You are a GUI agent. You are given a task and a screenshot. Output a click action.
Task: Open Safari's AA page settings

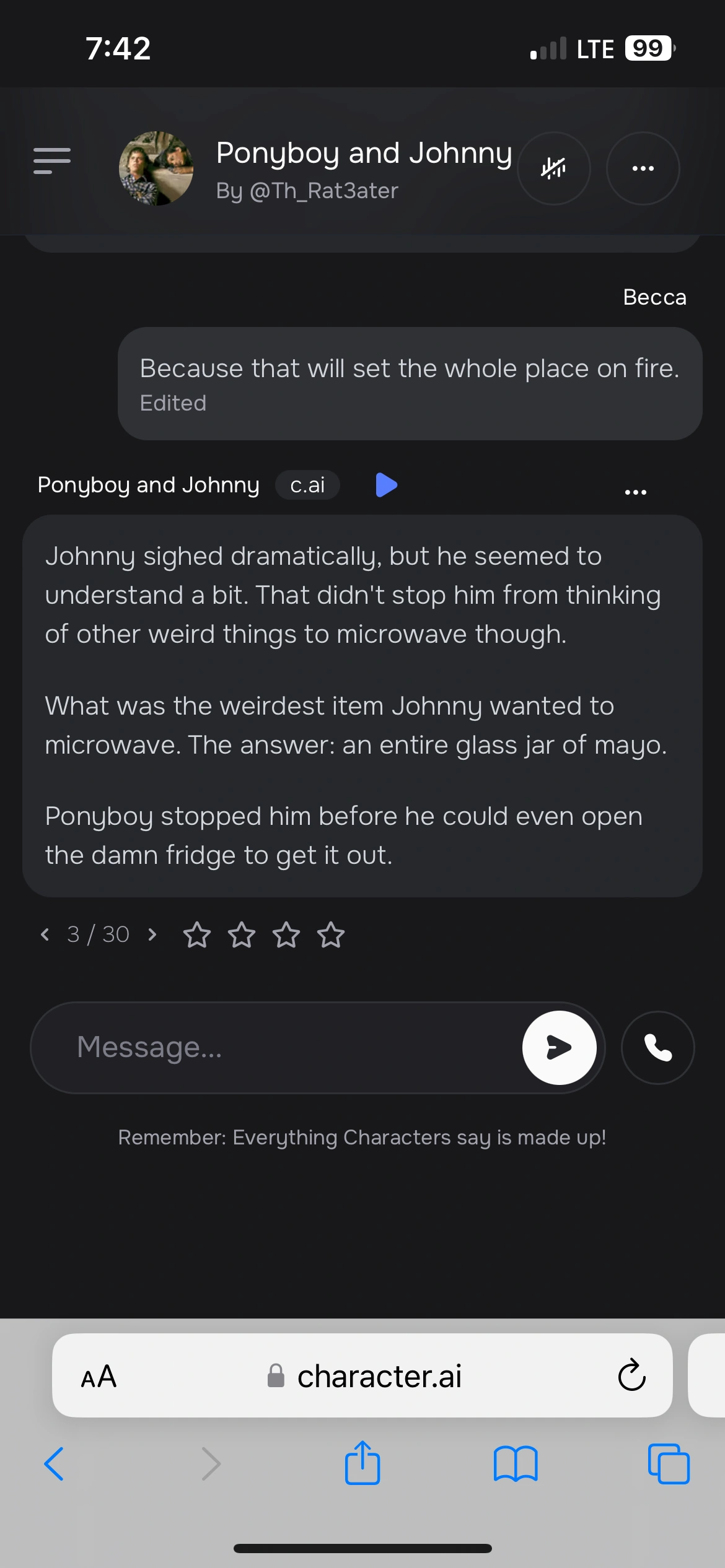99,1376
